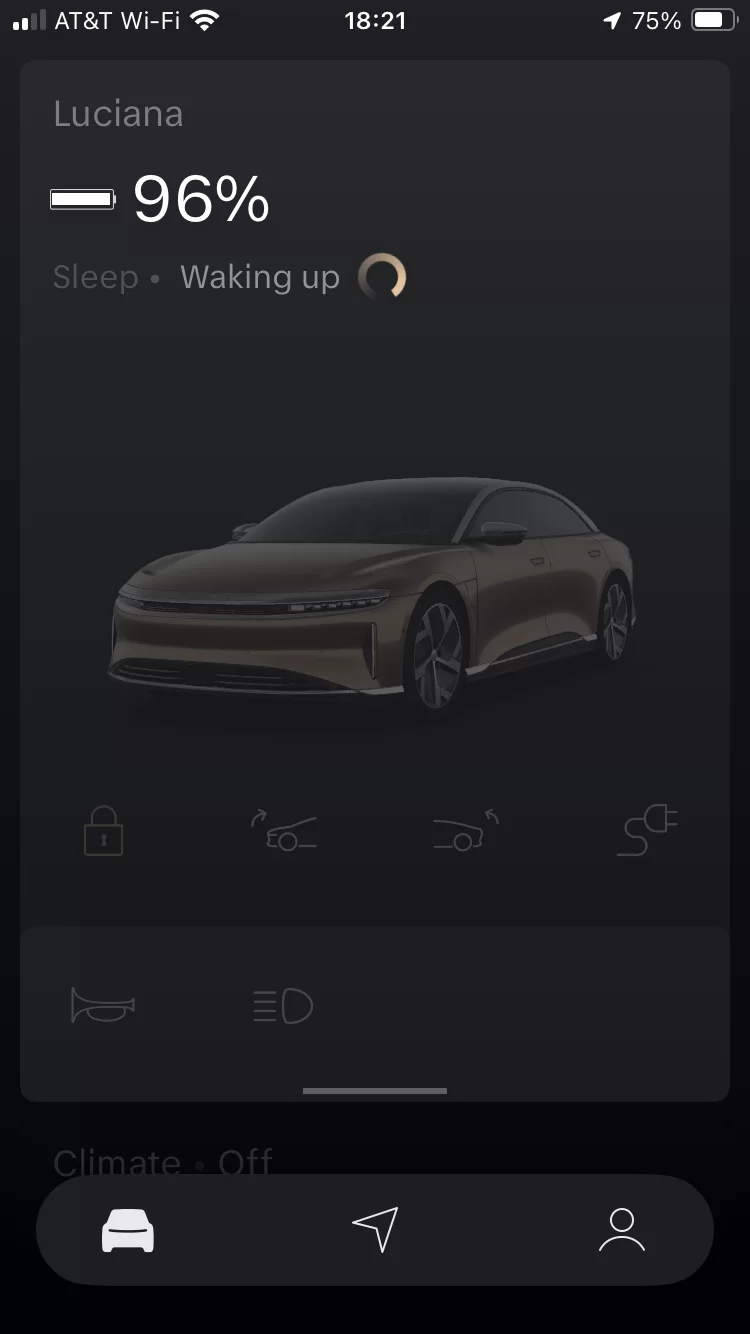The height and width of the screenshot is (1334, 750).
Task: Tap the charge port plug icon
Action: click(x=647, y=832)
